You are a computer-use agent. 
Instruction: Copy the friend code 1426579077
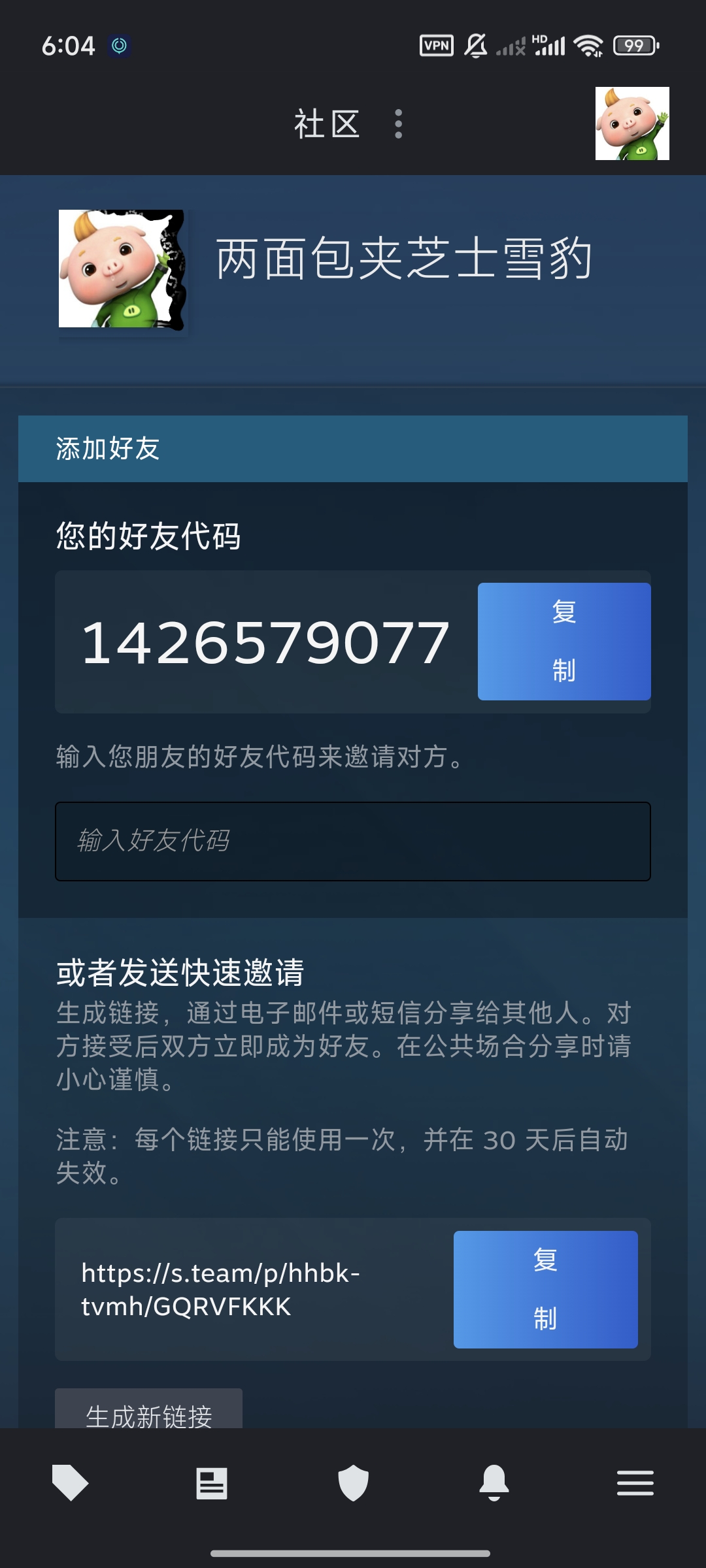[563, 642]
